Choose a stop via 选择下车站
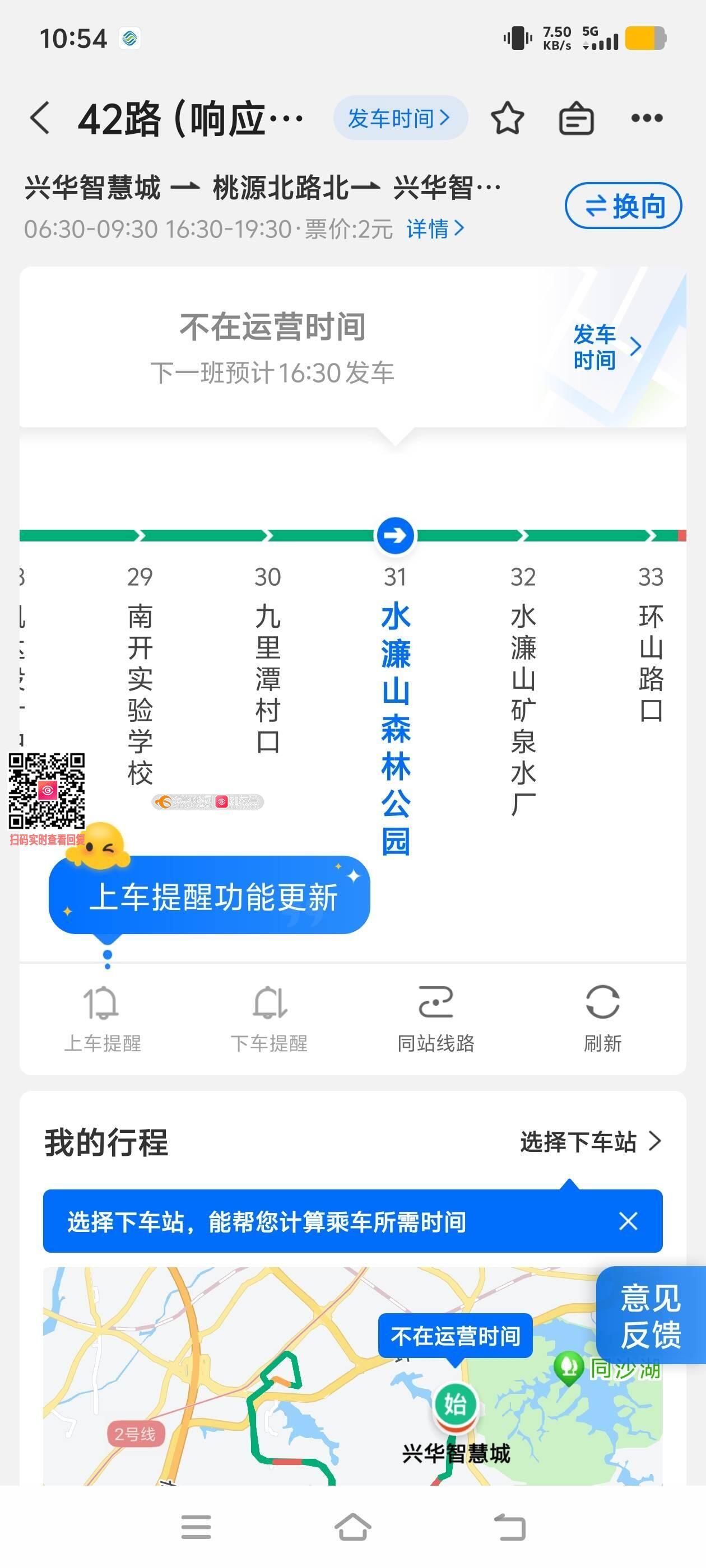706x1568 pixels. pos(589,1141)
